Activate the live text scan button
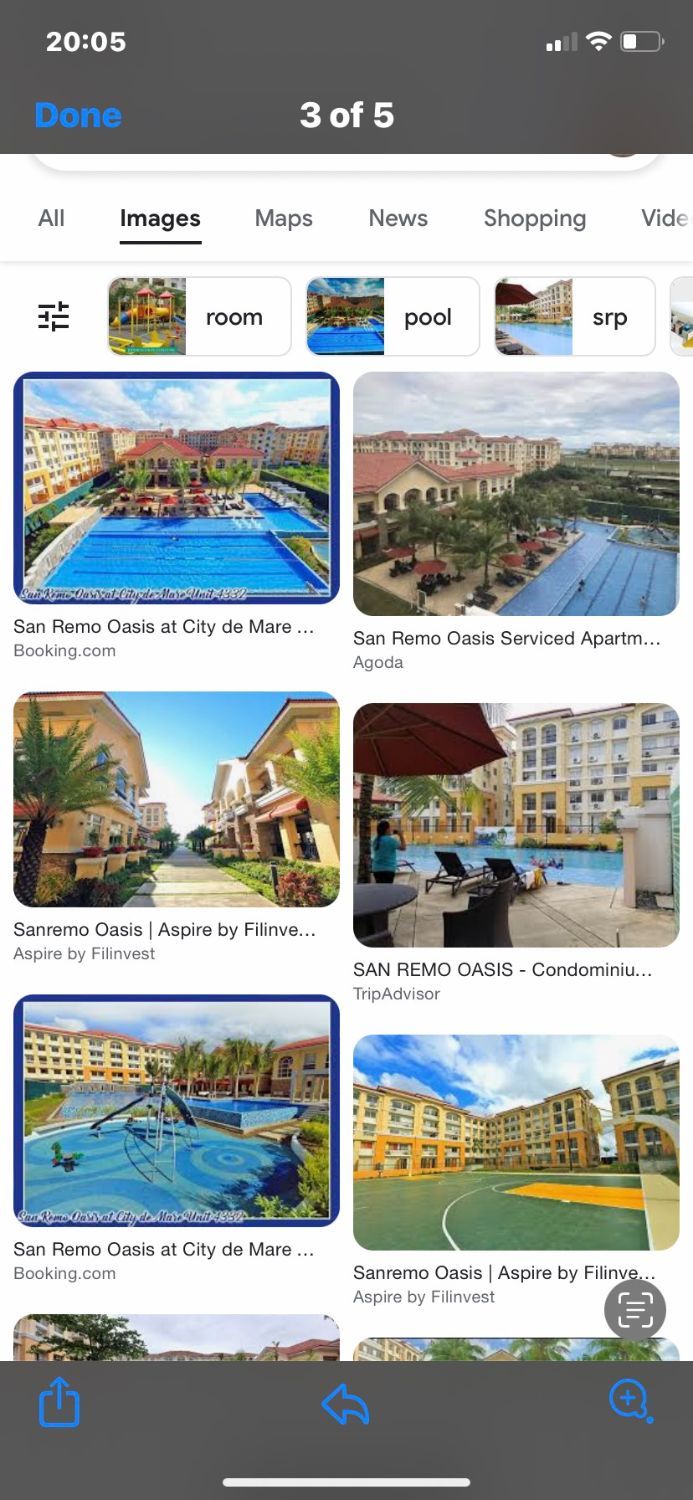This screenshot has width=693, height=1500. [635, 1309]
